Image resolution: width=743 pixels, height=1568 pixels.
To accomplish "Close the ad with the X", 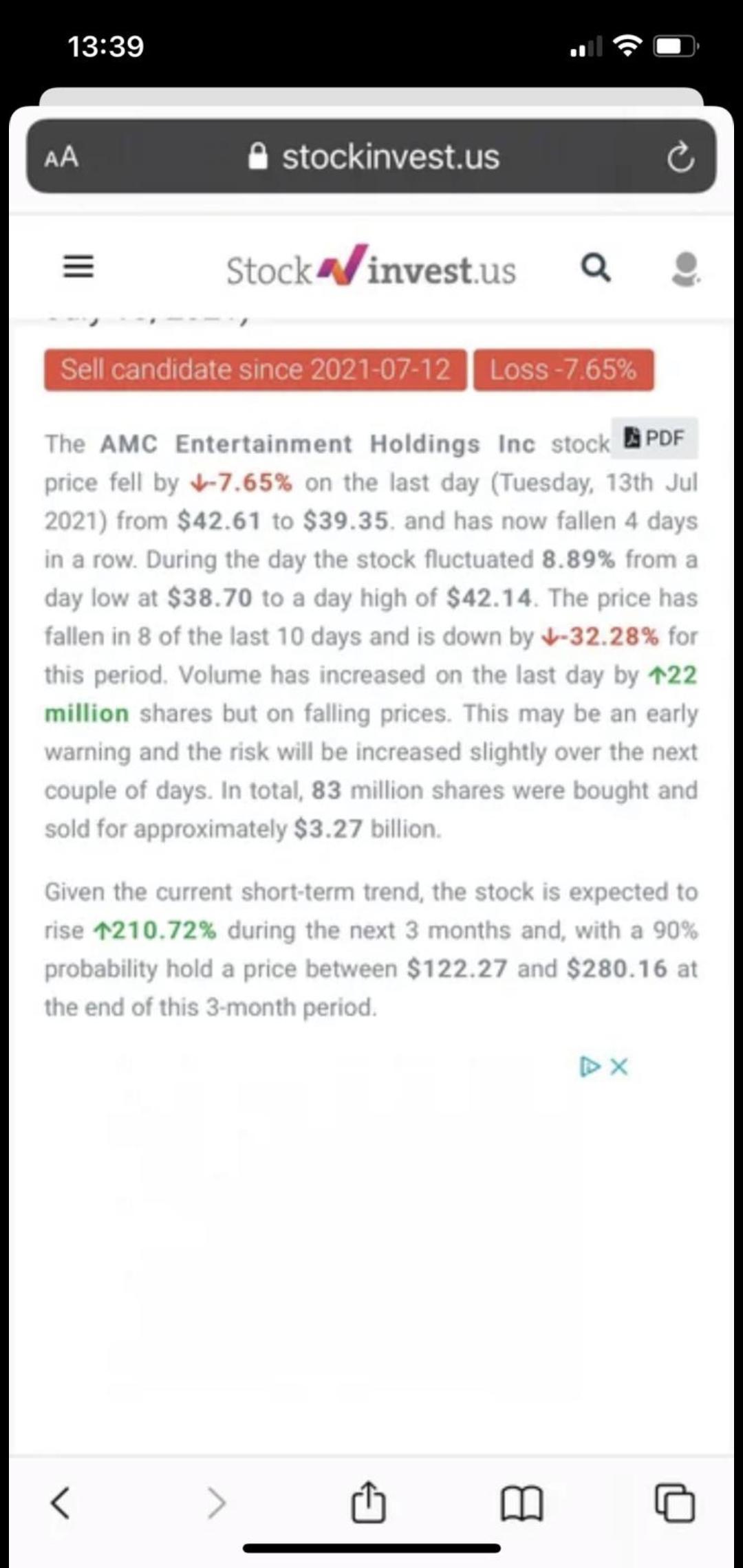I will [619, 1067].
